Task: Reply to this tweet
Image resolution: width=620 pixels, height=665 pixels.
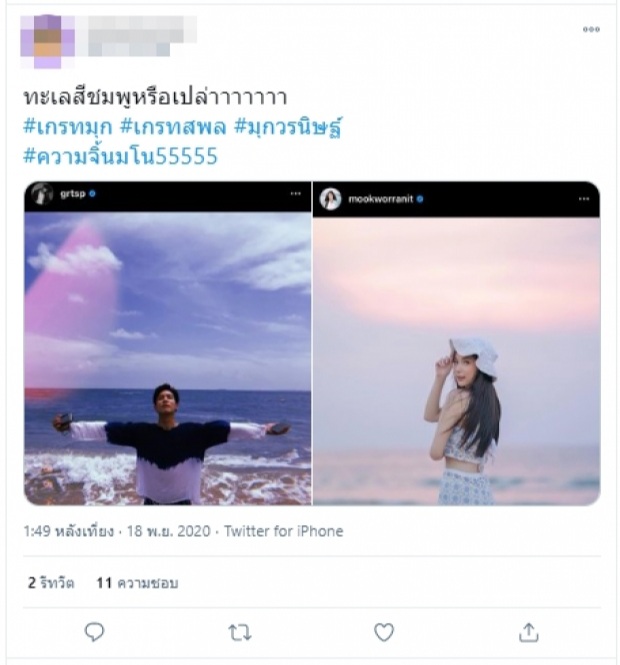Action: pyautogui.click(x=95, y=632)
